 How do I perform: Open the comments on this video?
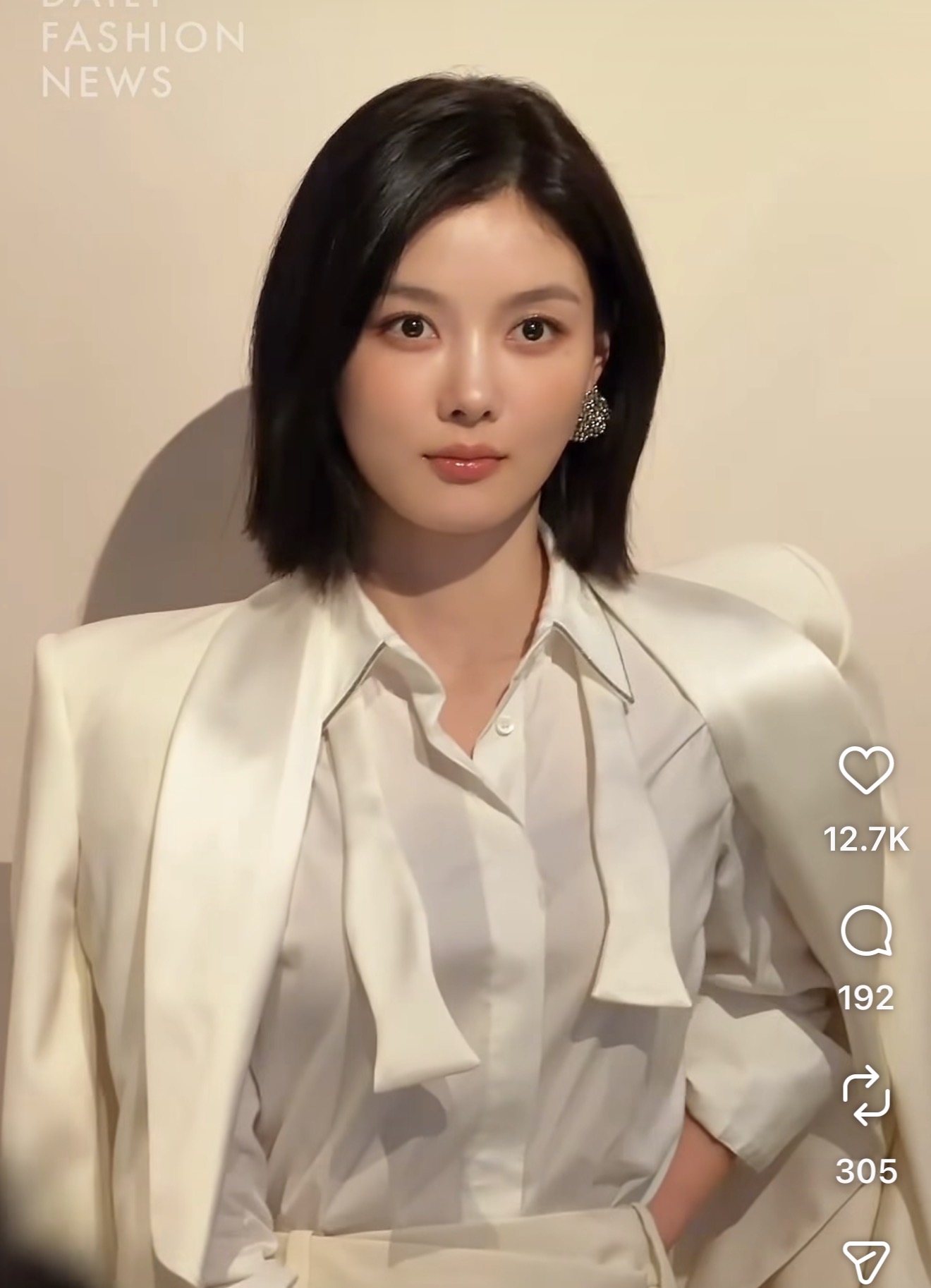coord(867,932)
